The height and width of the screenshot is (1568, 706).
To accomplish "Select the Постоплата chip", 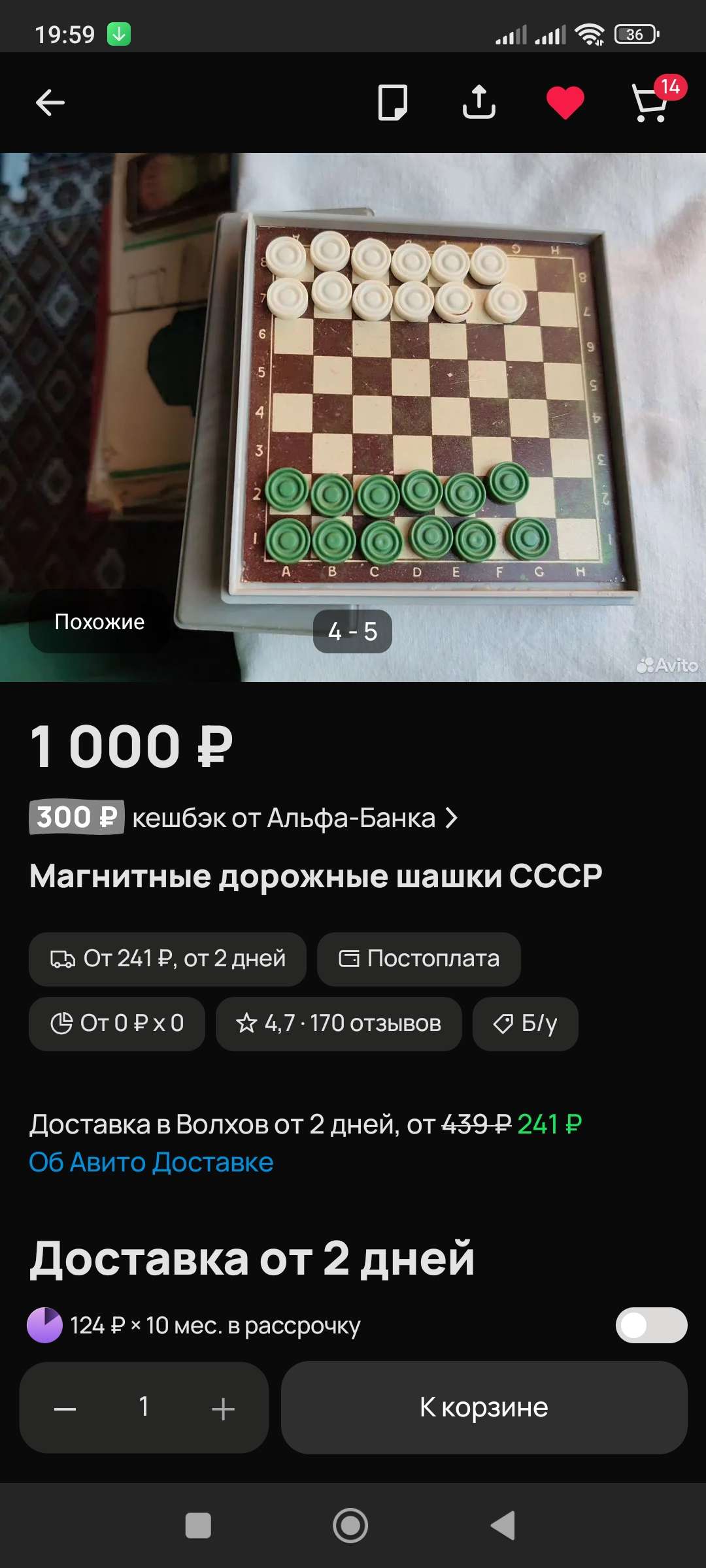I will pyautogui.click(x=419, y=958).
